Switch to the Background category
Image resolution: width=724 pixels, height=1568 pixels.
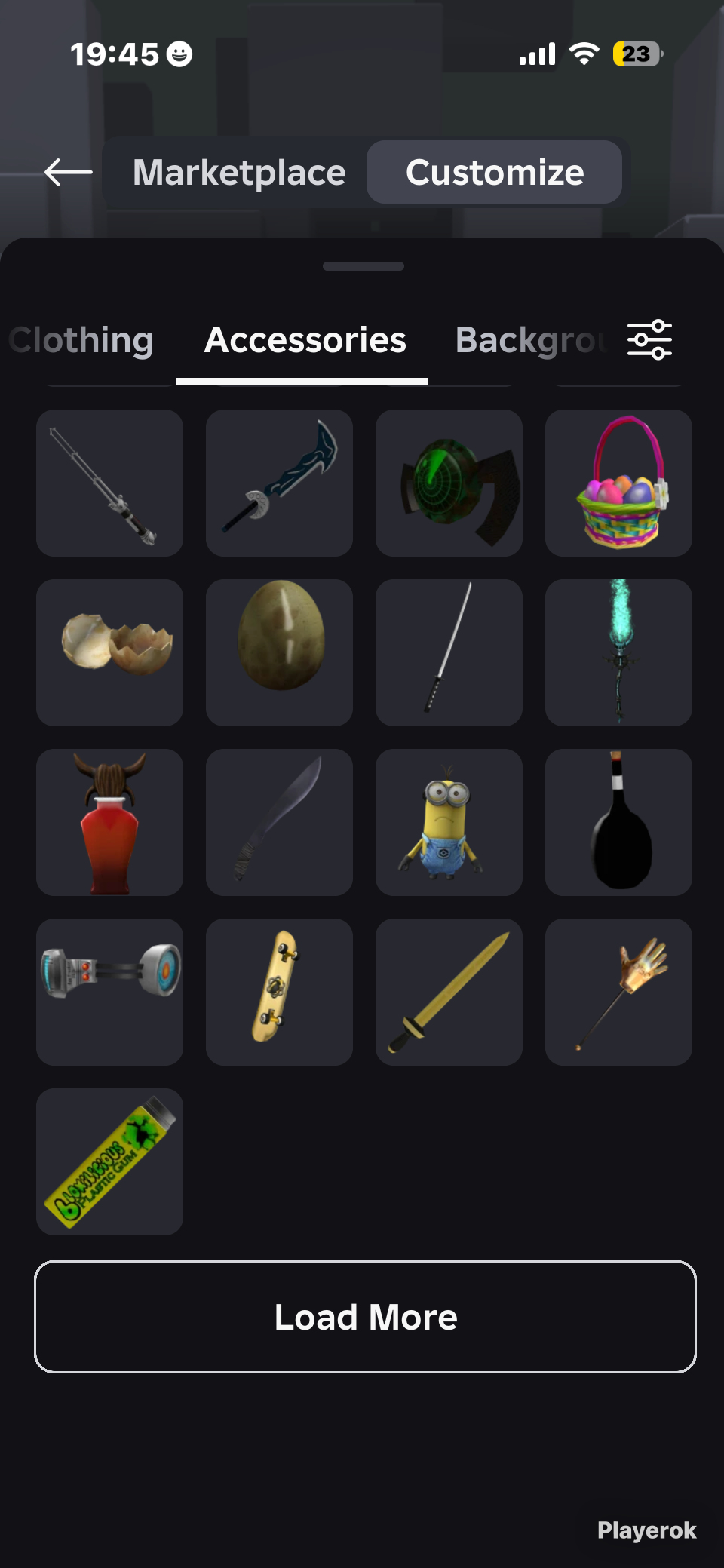531,340
